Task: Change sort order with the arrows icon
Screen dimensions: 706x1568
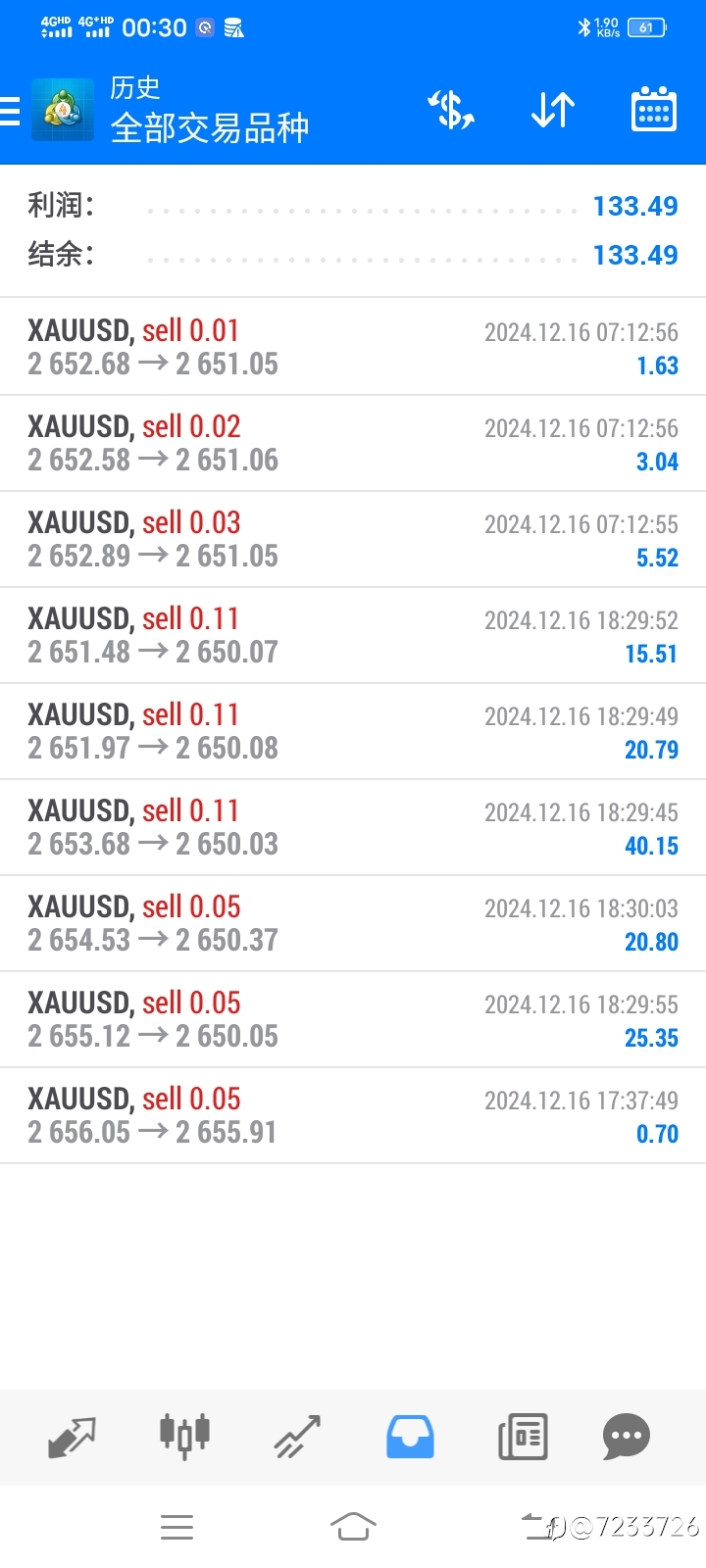Action: click(x=553, y=110)
